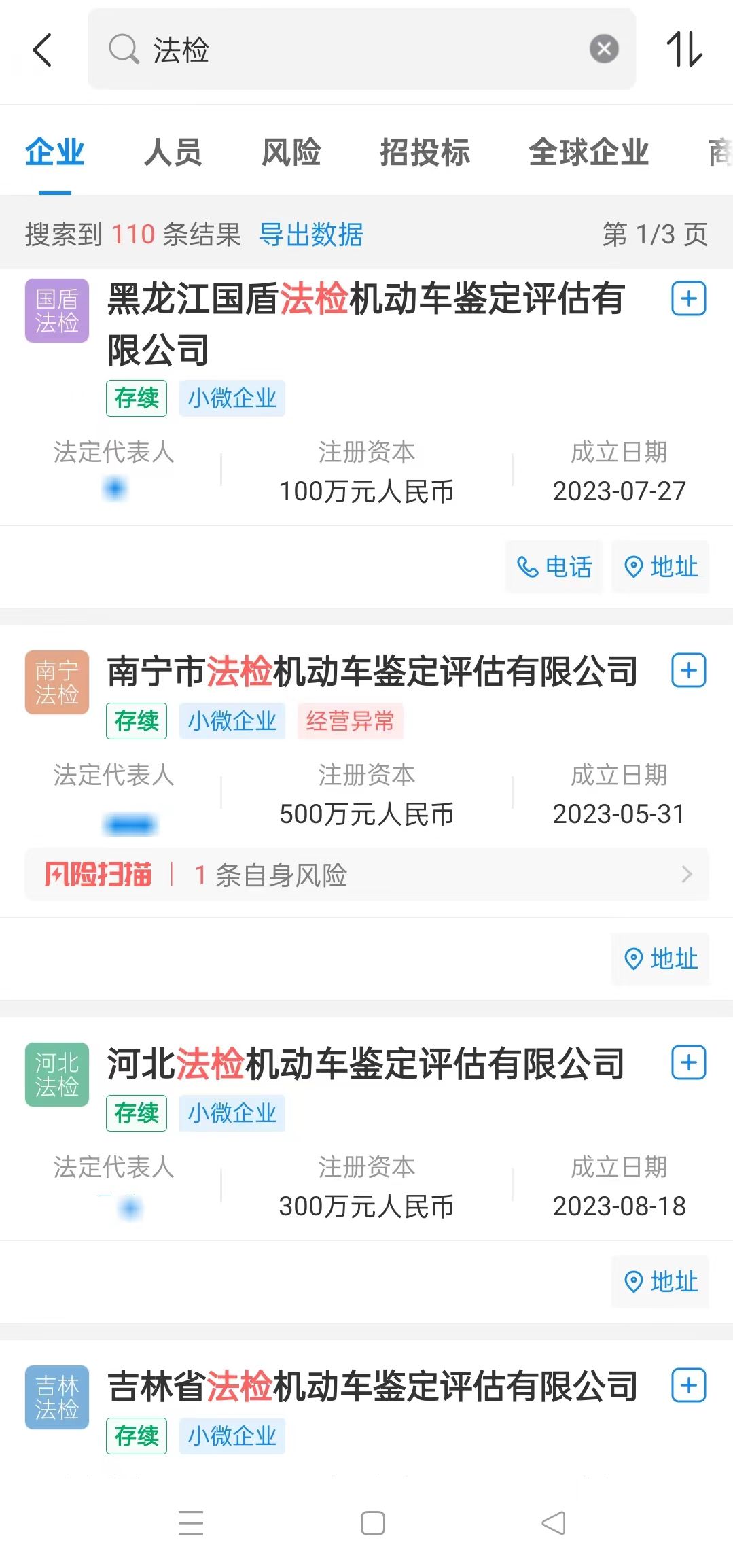Switch to the 风险 tab
Screen dimensions: 733x1568
tap(291, 152)
